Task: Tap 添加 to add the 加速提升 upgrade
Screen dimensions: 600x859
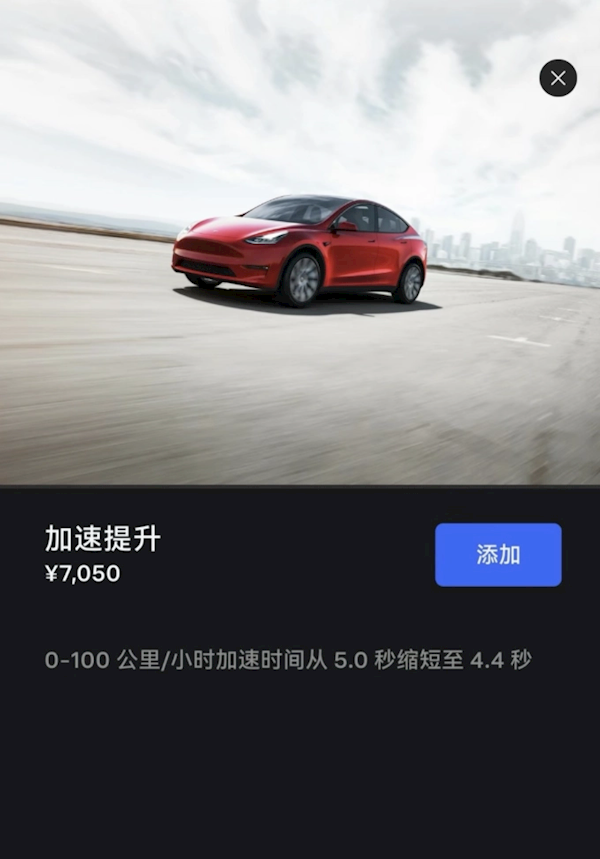Action: (498, 555)
